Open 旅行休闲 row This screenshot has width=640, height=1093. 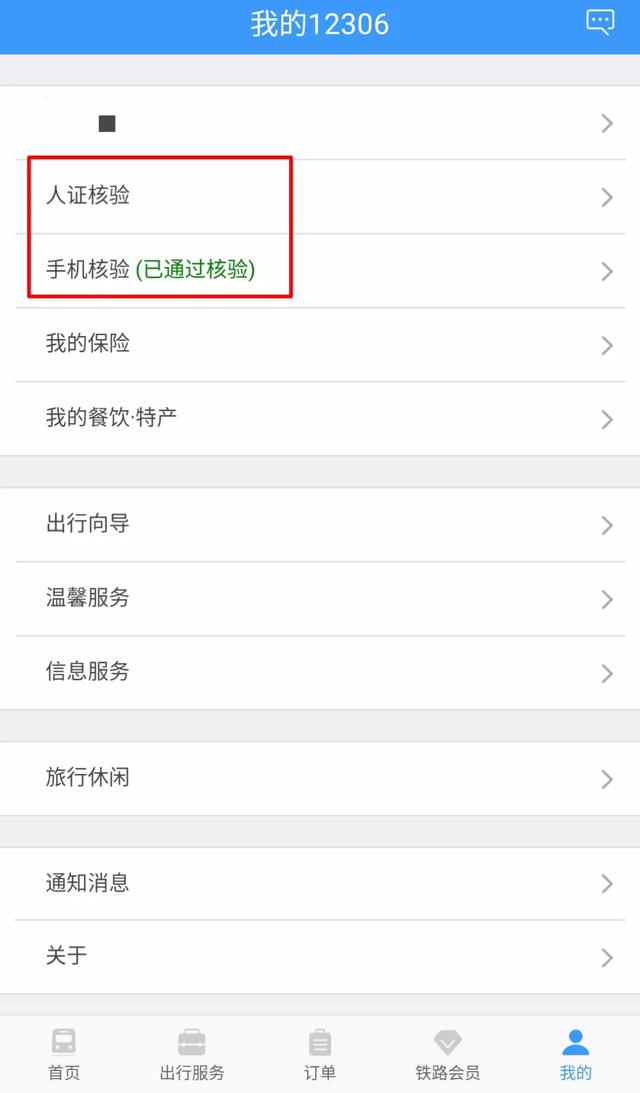320,778
